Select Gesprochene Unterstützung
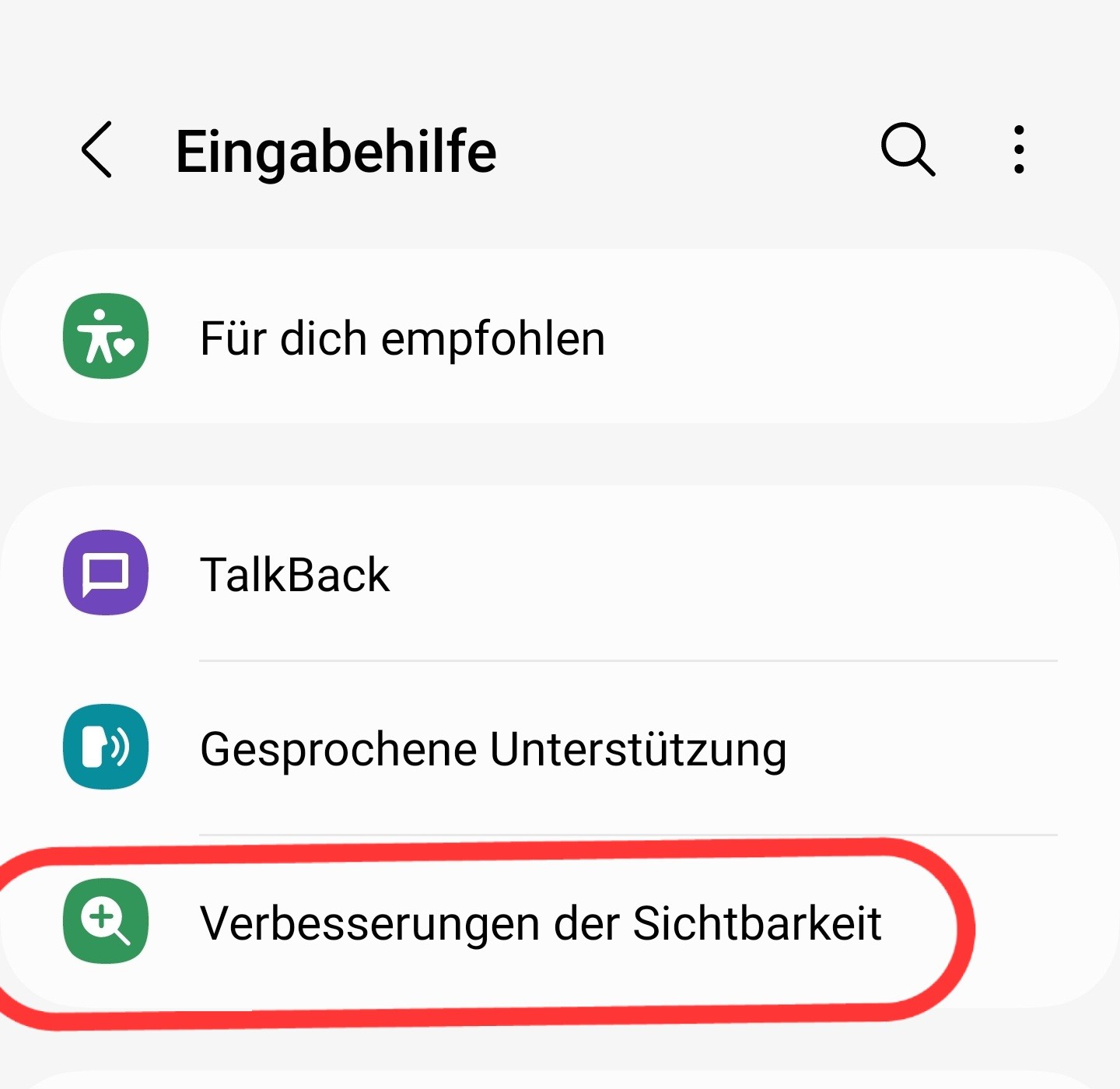The image size is (1120, 1089). (493, 749)
